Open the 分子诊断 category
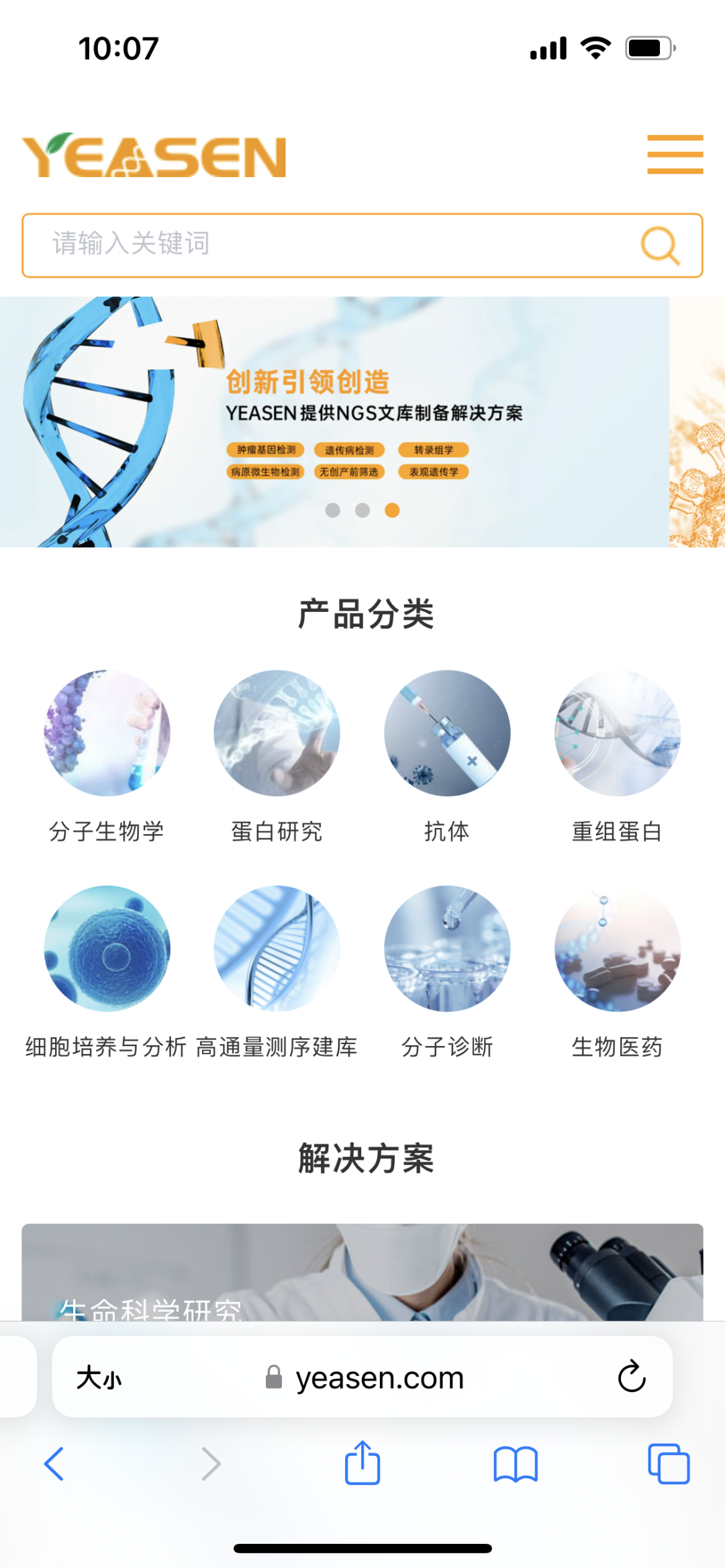The width and height of the screenshot is (725, 1568). click(447, 973)
